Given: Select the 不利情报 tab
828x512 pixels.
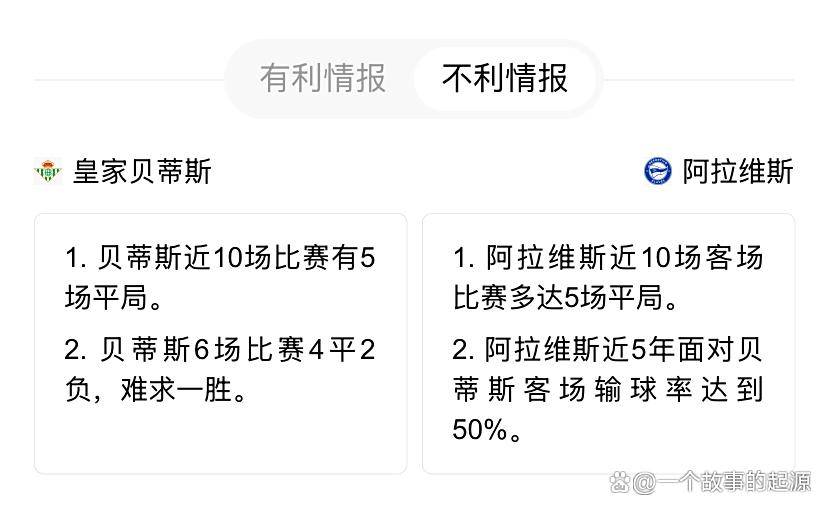Looking at the screenshot, I should point(505,78).
